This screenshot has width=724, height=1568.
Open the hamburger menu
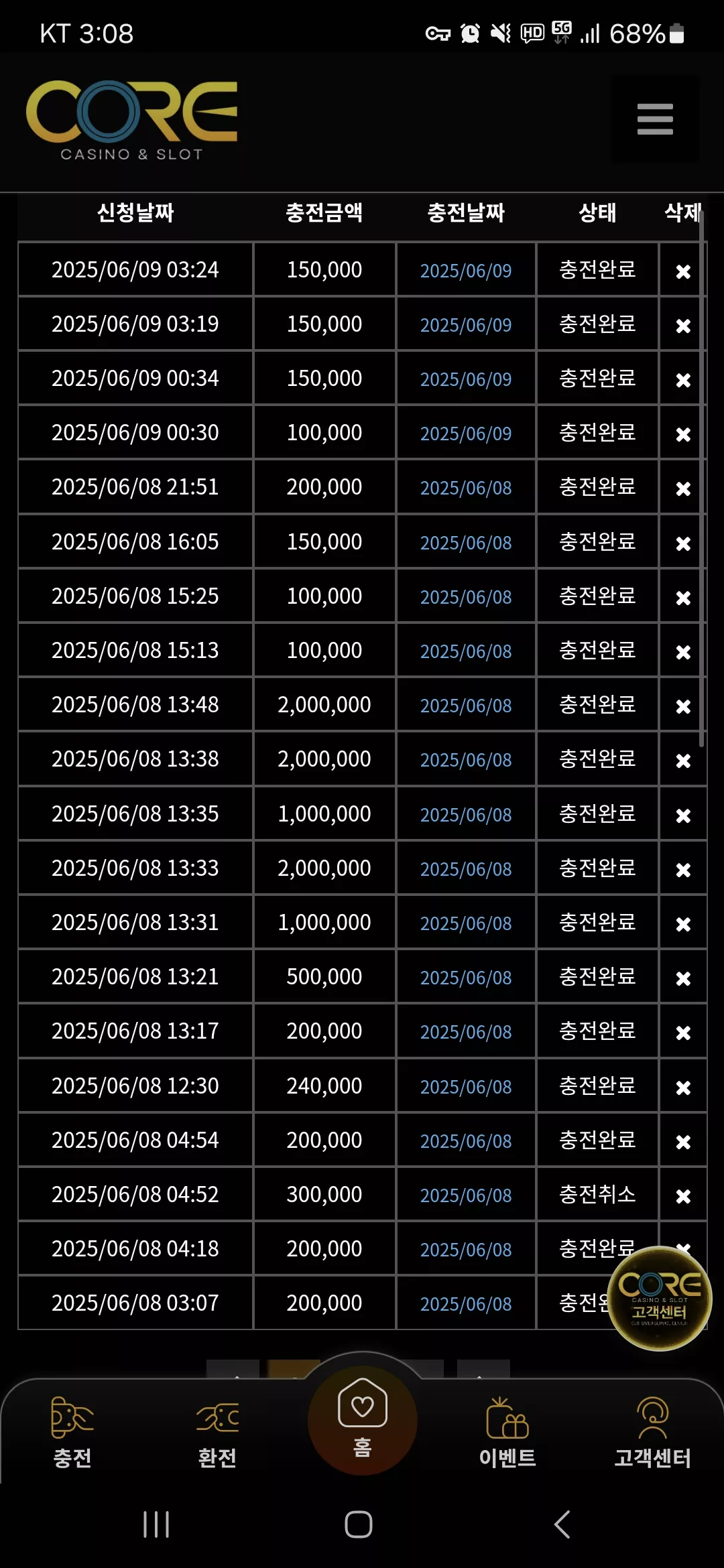pyautogui.click(x=655, y=119)
